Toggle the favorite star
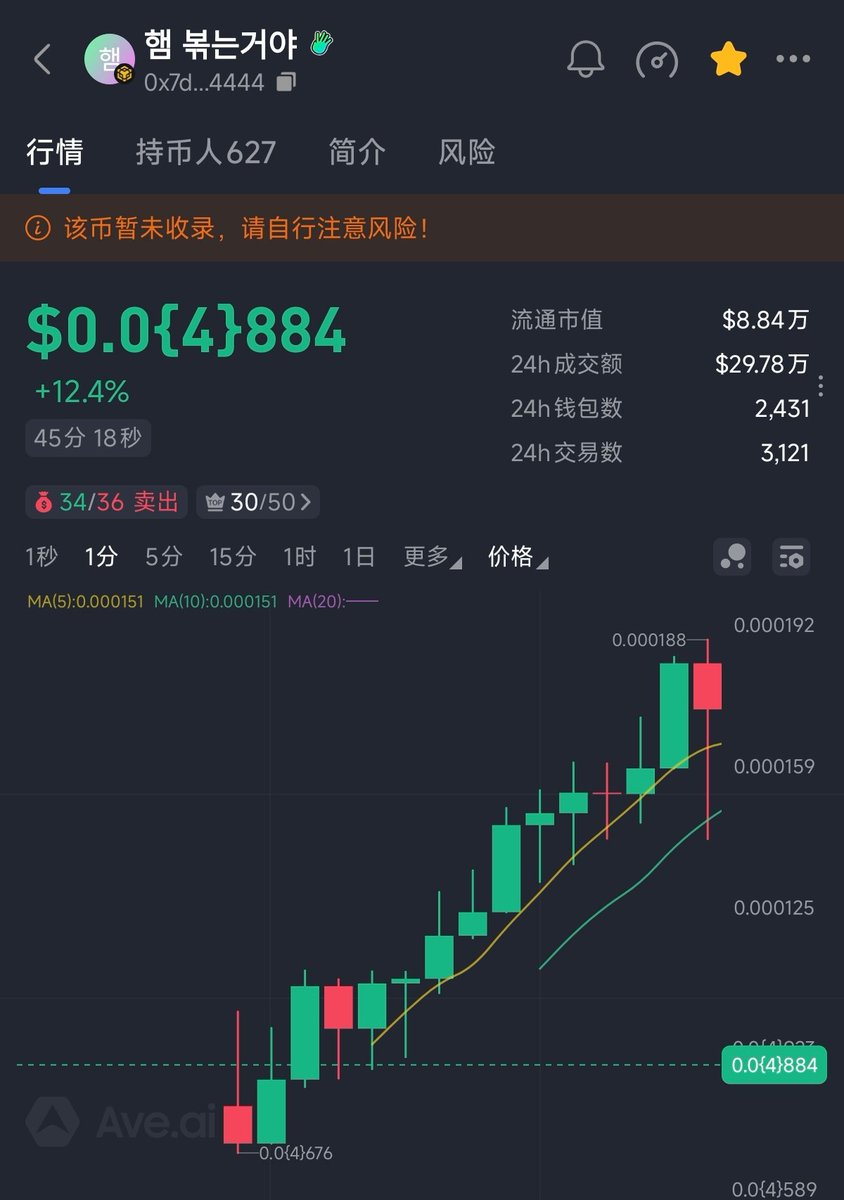The height and width of the screenshot is (1200, 844). [x=728, y=60]
